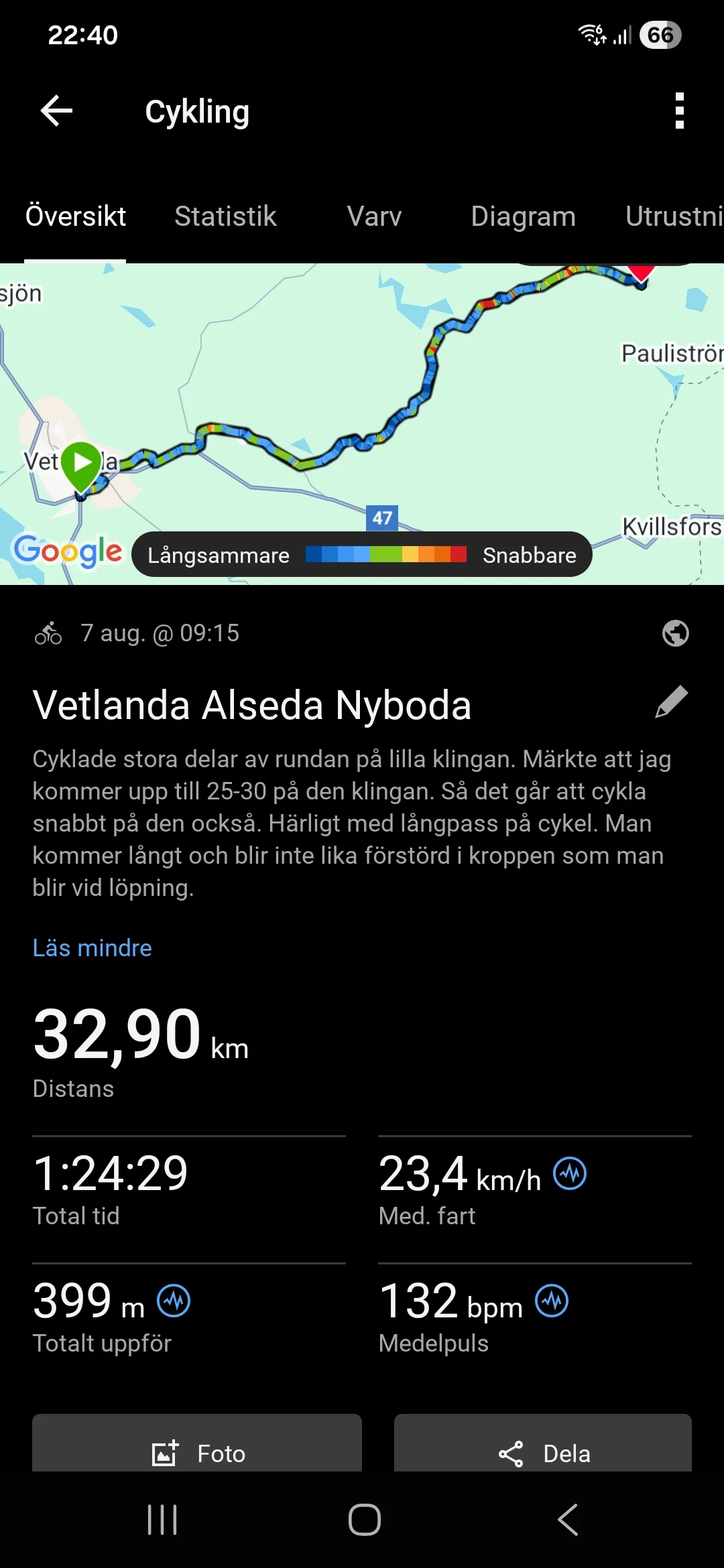Open the Diagram tab

click(524, 216)
